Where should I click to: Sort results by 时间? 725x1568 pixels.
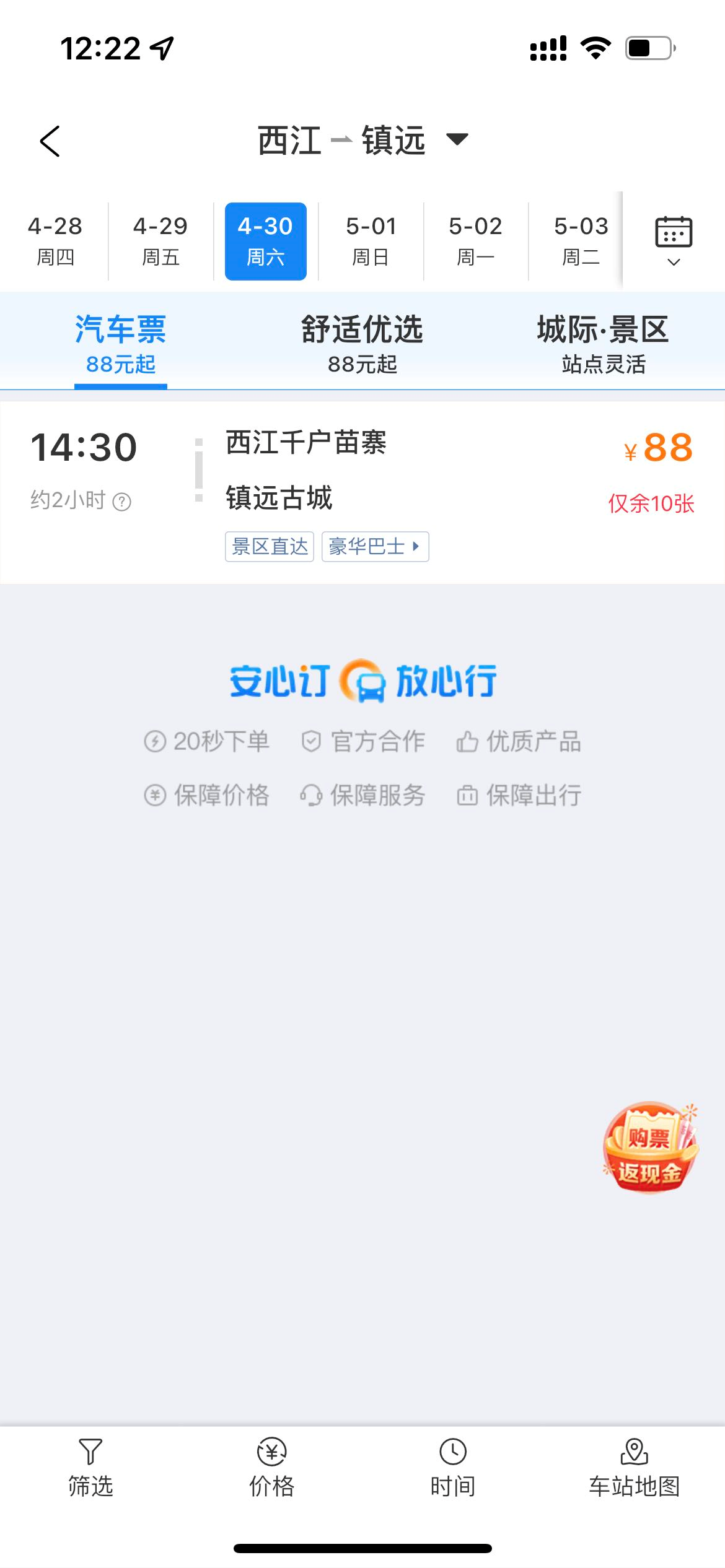(x=452, y=1468)
